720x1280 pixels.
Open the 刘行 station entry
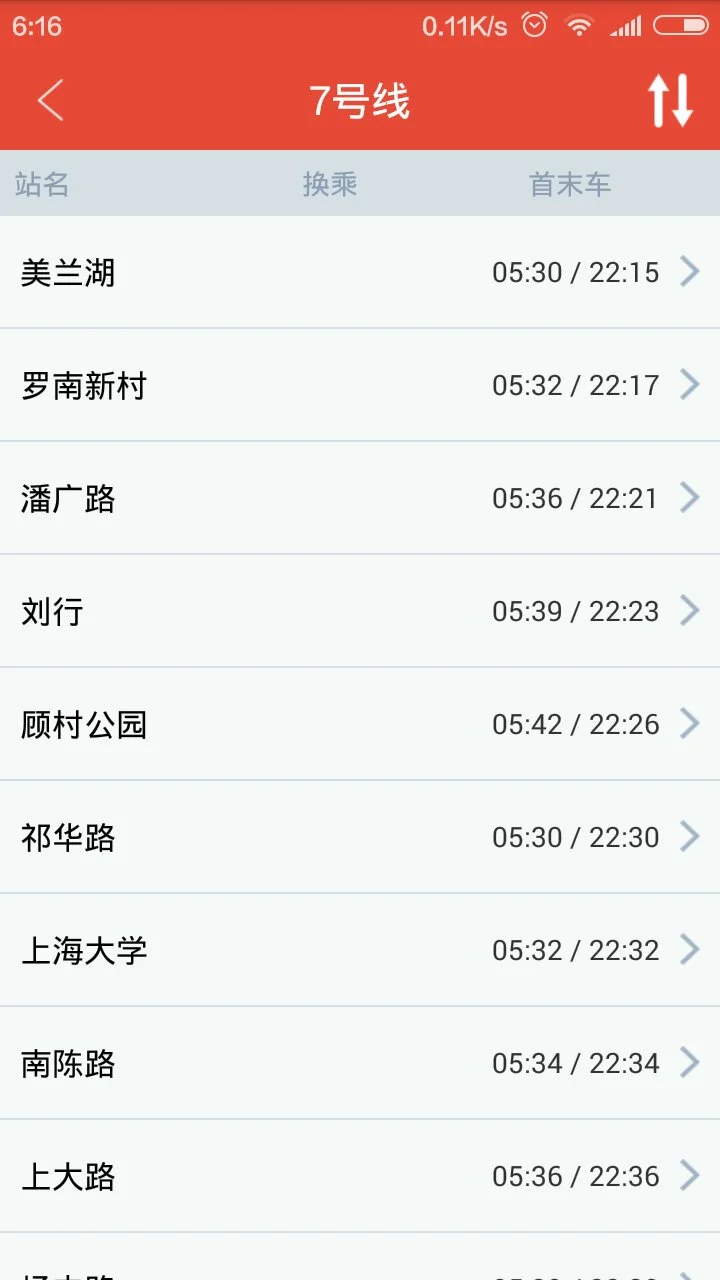(x=360, y=610)
